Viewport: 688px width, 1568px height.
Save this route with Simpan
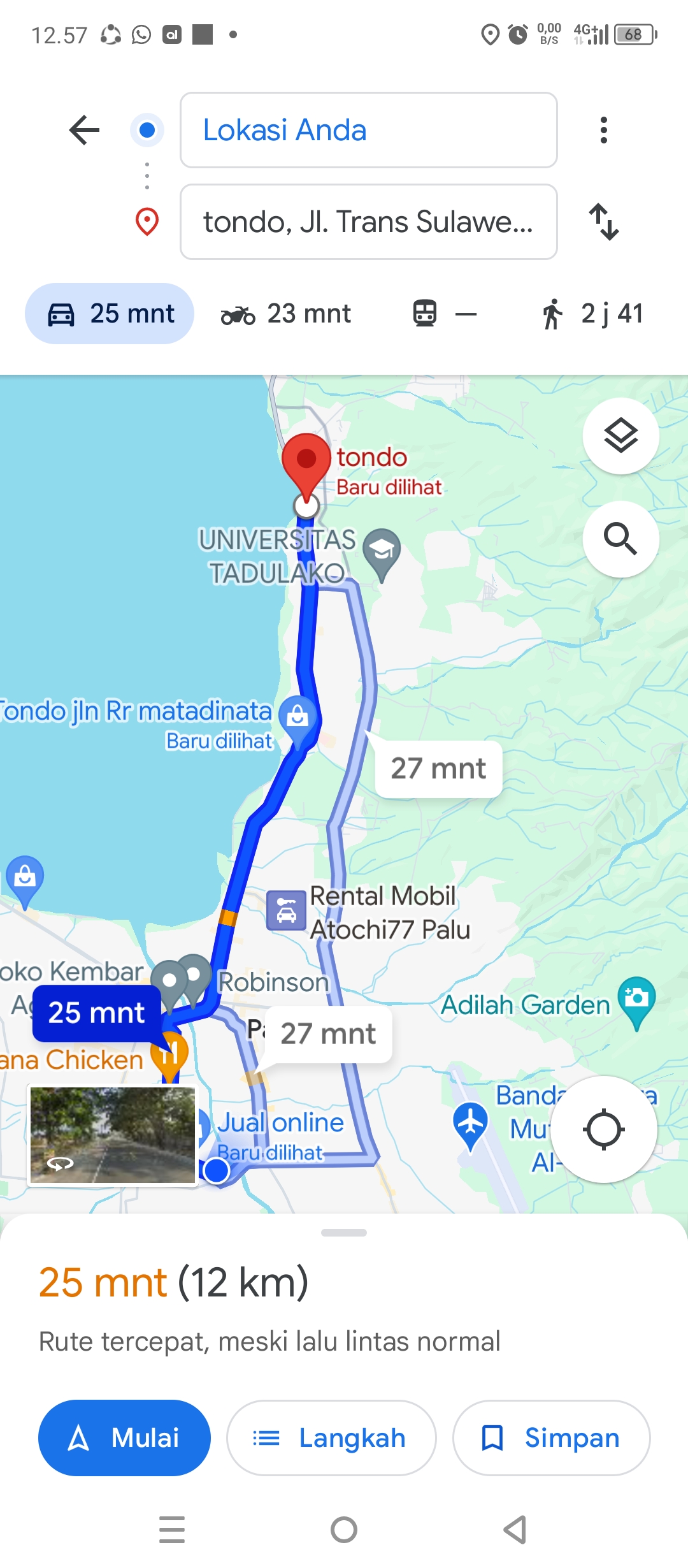pyautogui.click(x=551, y=1438)
